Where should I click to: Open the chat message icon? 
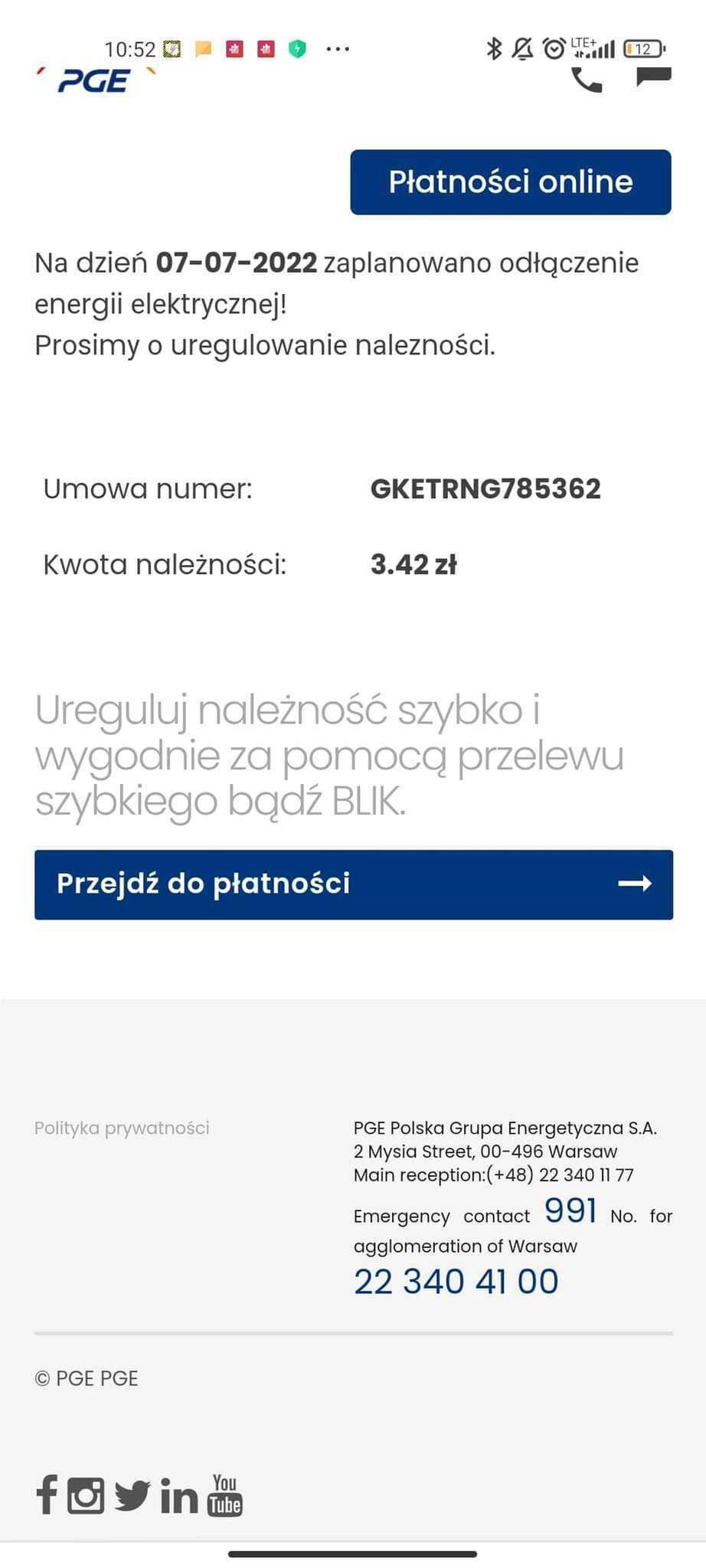[654, 77]
